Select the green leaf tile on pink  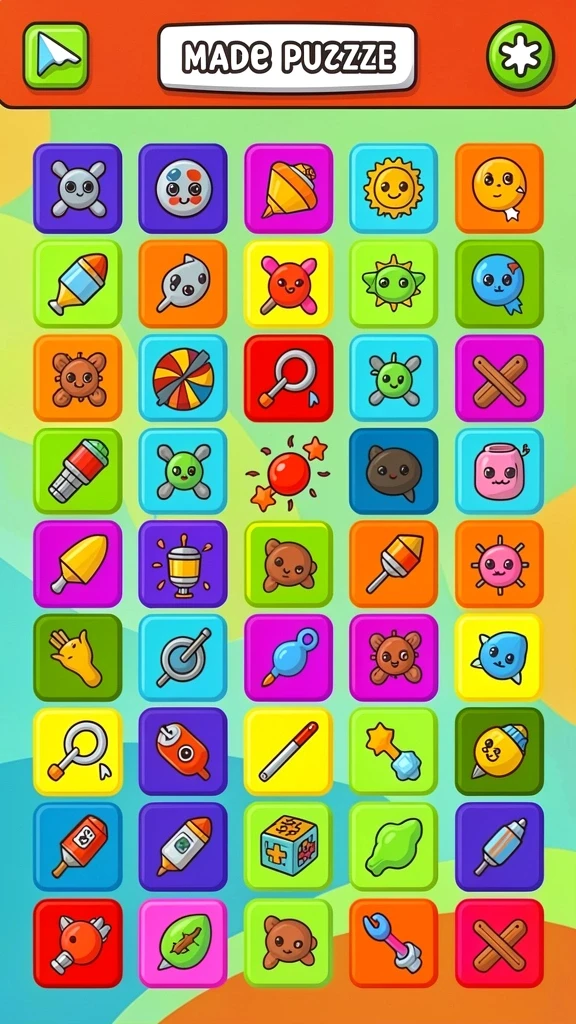pos(183,943)
